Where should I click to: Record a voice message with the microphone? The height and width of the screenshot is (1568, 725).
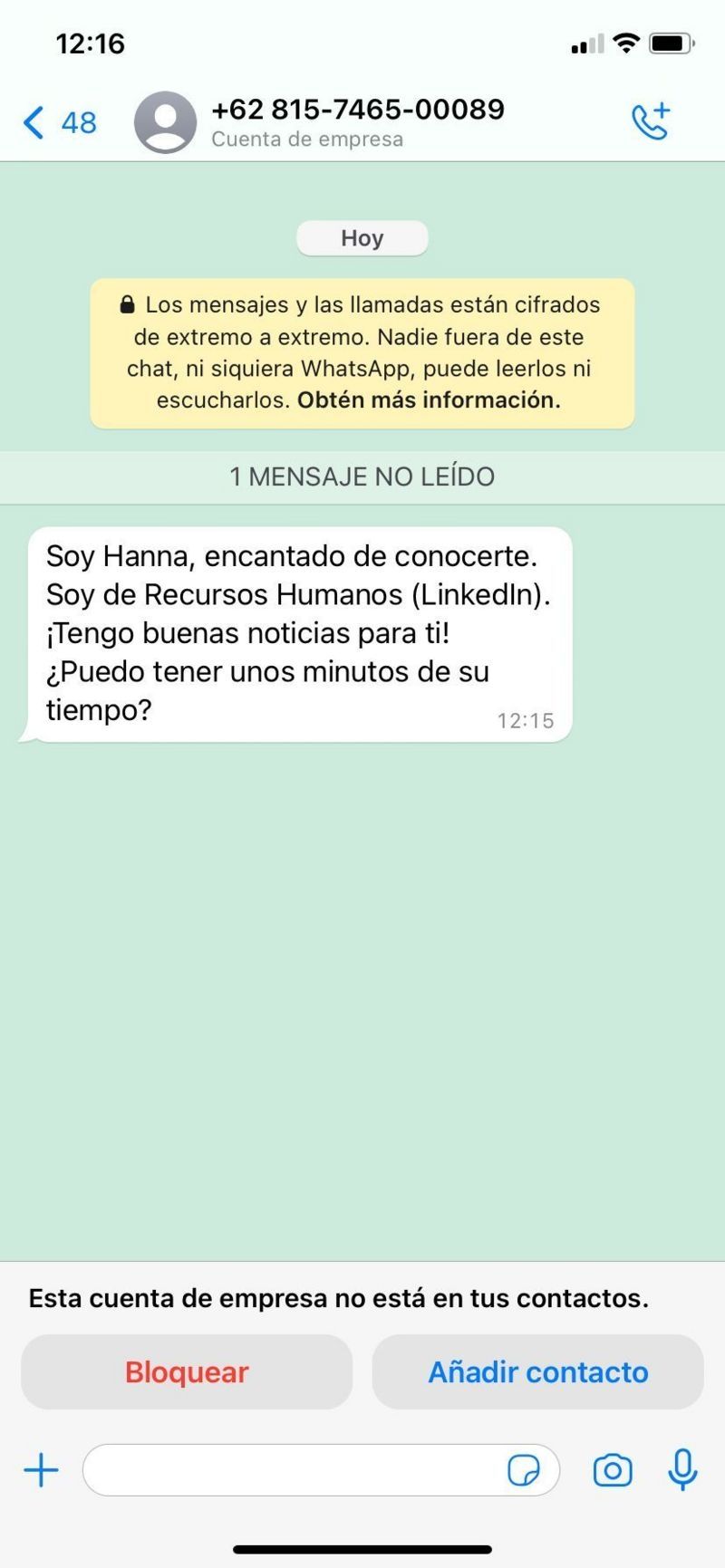click(x=682, y=1469)
